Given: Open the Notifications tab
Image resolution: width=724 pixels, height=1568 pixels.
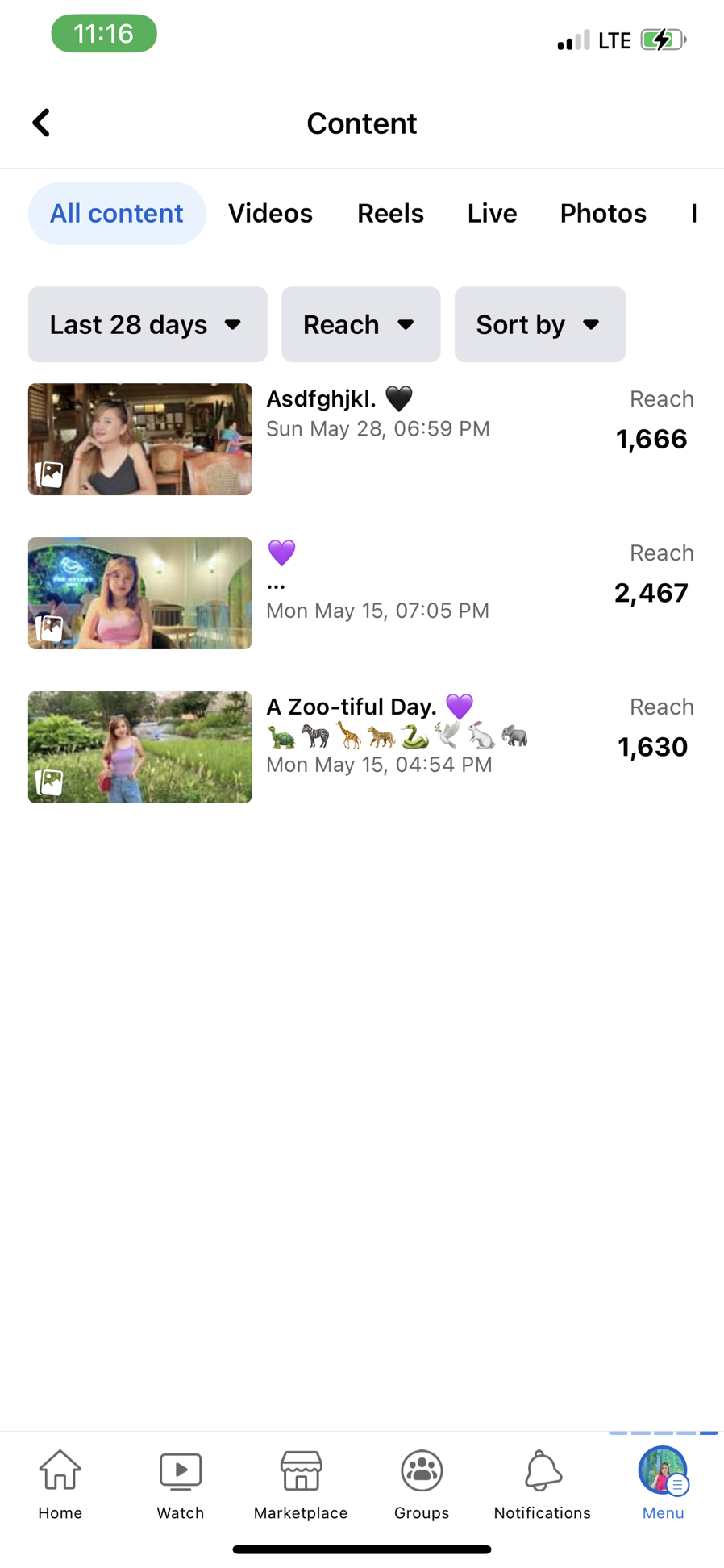Looking at the screenshot, I should tap(543, 1484).
